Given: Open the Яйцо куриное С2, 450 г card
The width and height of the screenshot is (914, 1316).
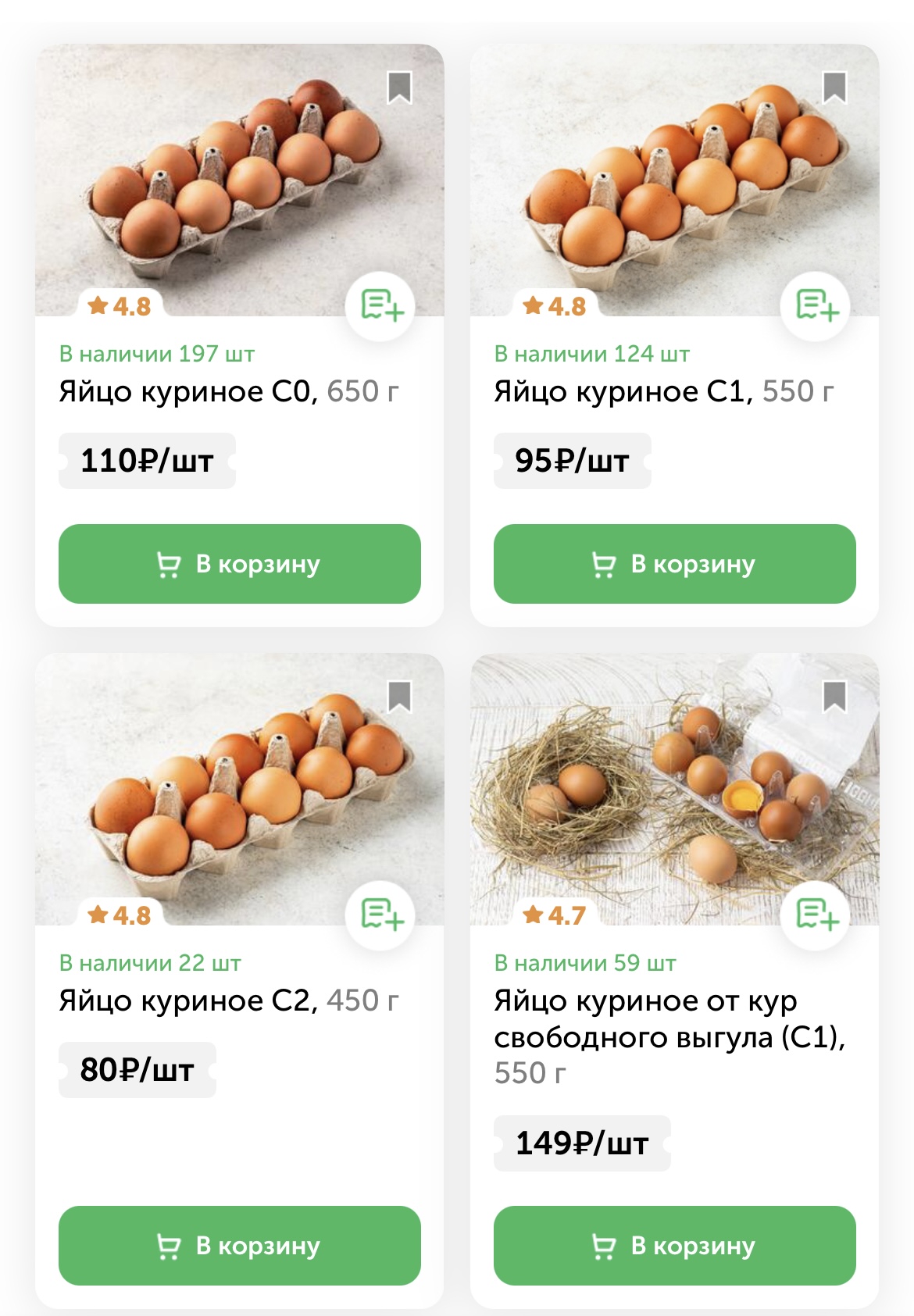Looking at the screenshot, I should click(x=228, y=1000).
